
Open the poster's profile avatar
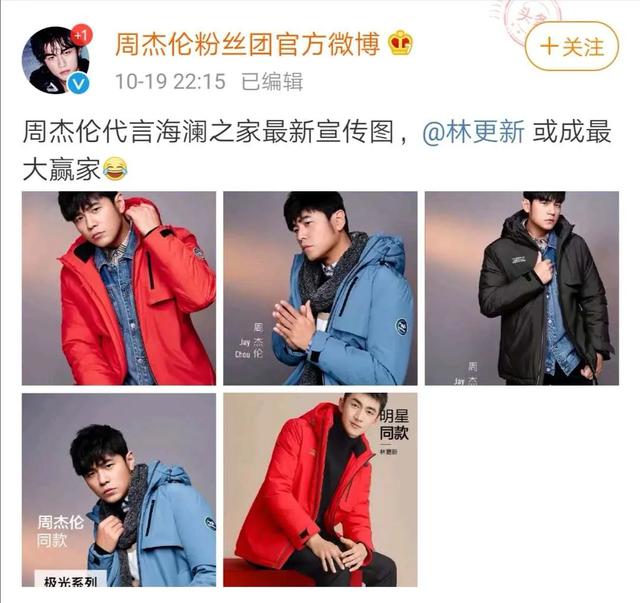56,58
